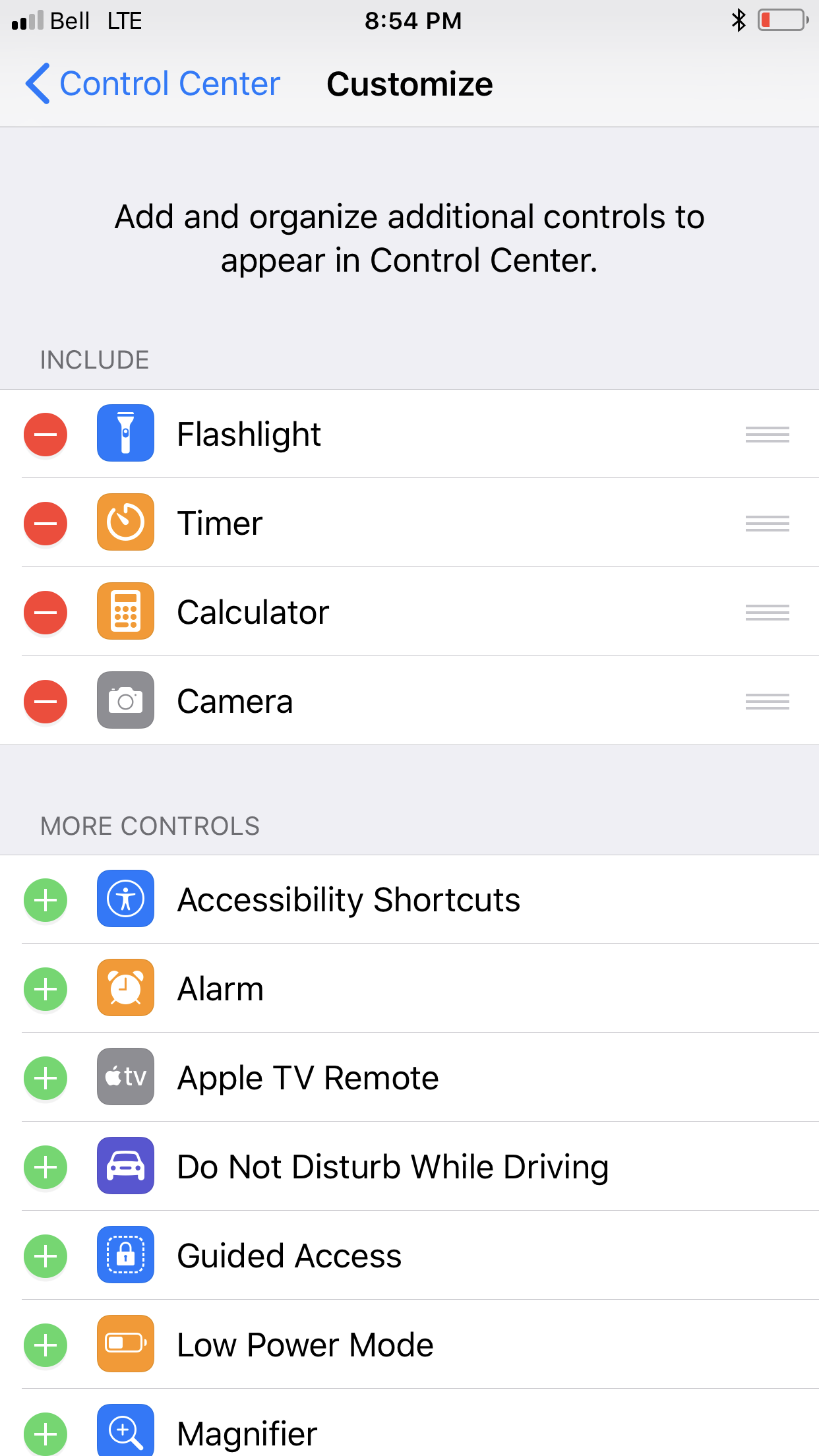Add Alarm to Control Center

[45, 989]
